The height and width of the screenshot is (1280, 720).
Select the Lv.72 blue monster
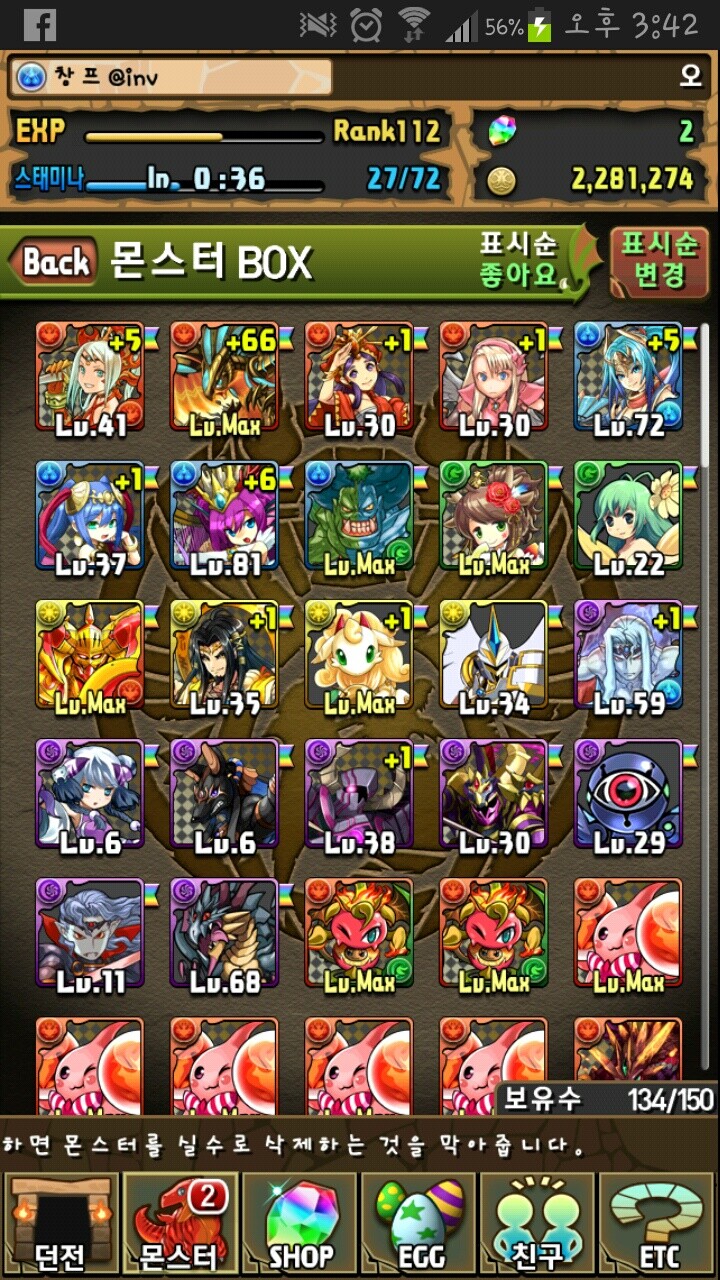tap(628, 378)
